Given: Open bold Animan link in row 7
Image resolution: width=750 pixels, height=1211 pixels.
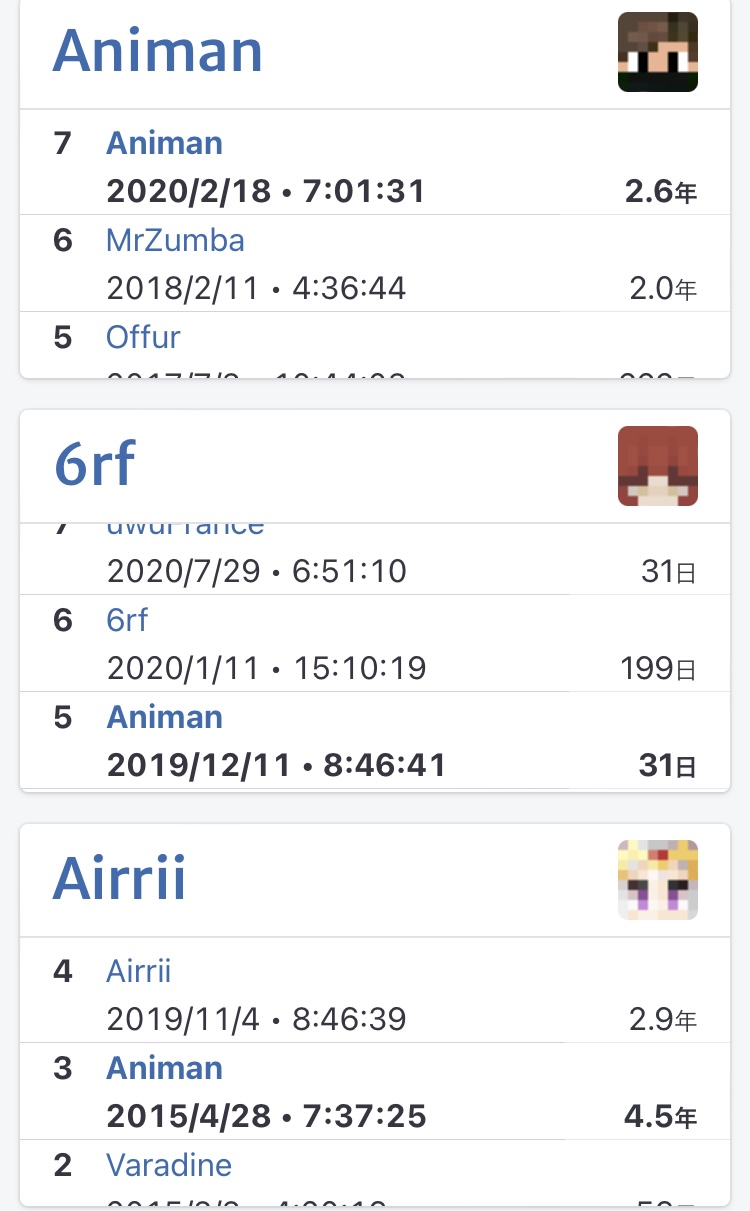Looking at the screenshot, I should click(165, 143).
